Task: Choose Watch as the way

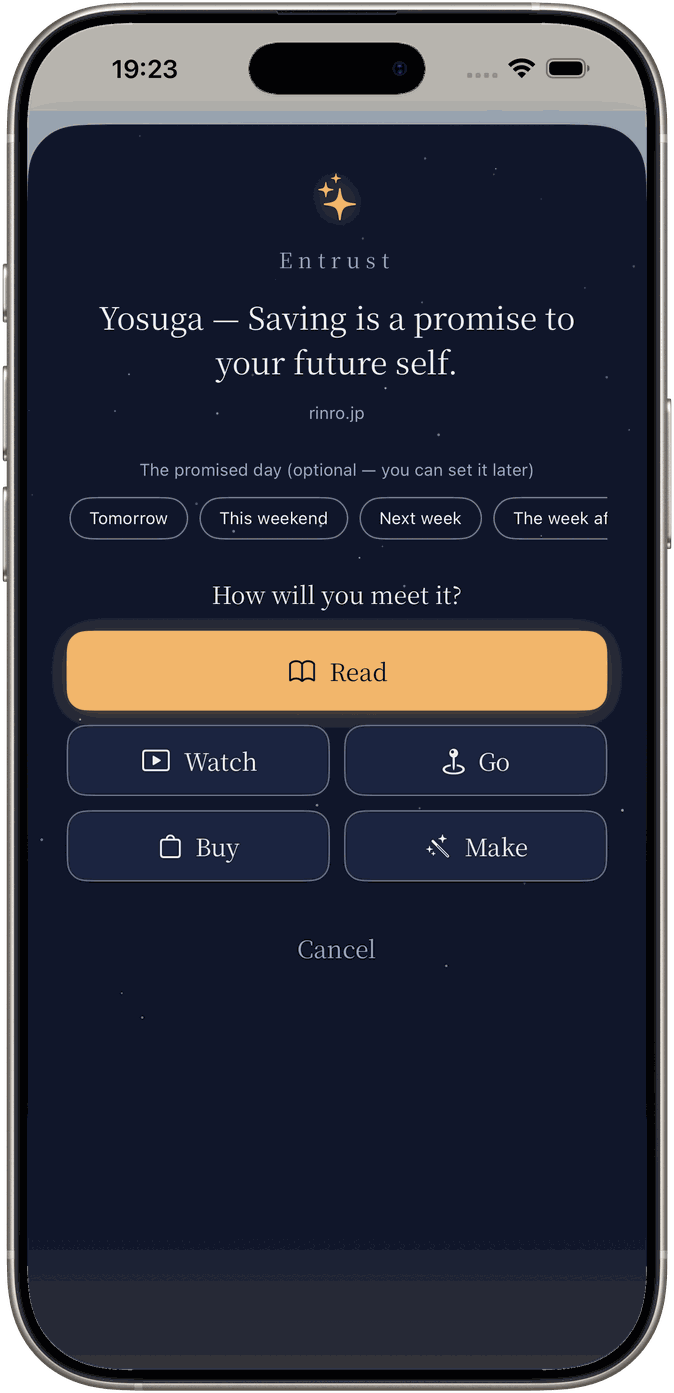Action: 198,761
